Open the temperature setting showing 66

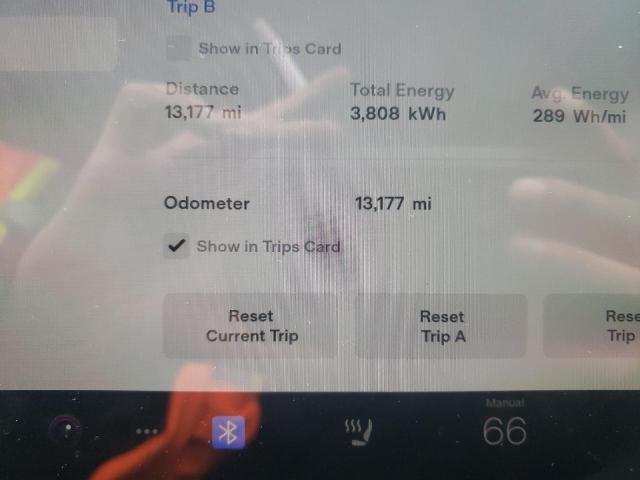(x=504, y=430)
